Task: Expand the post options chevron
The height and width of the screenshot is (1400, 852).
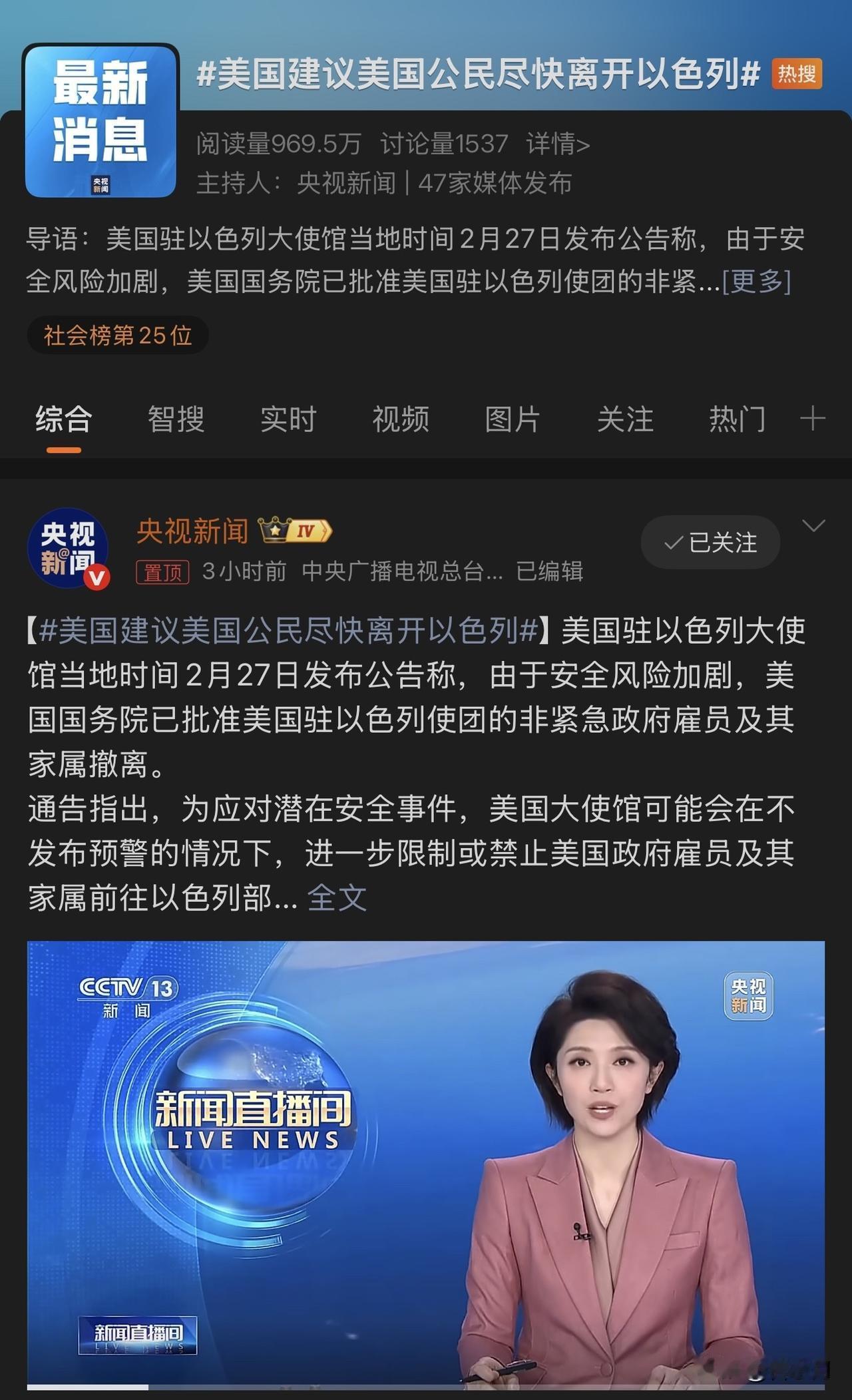Action: (x=811, y=526)
